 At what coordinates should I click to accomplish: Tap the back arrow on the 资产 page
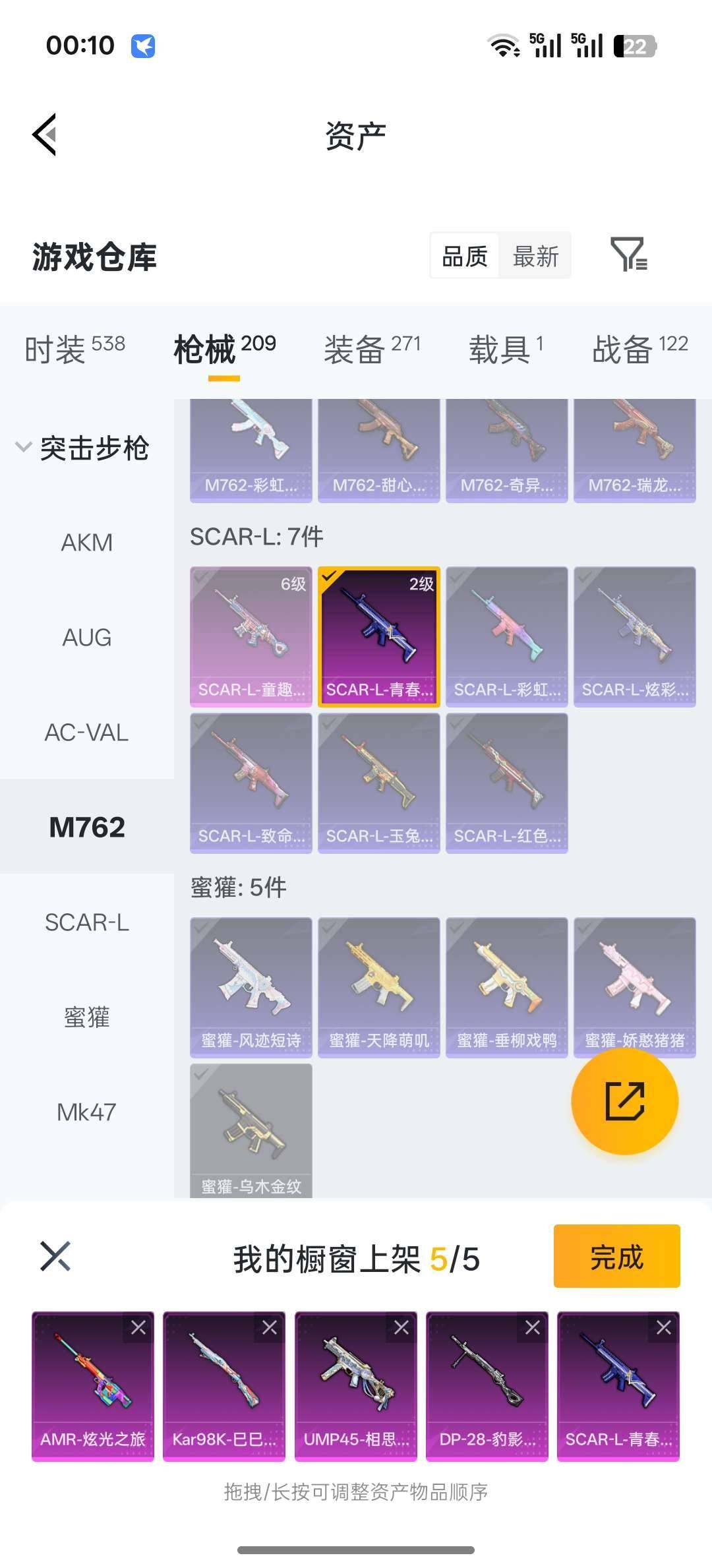(45, 134)
